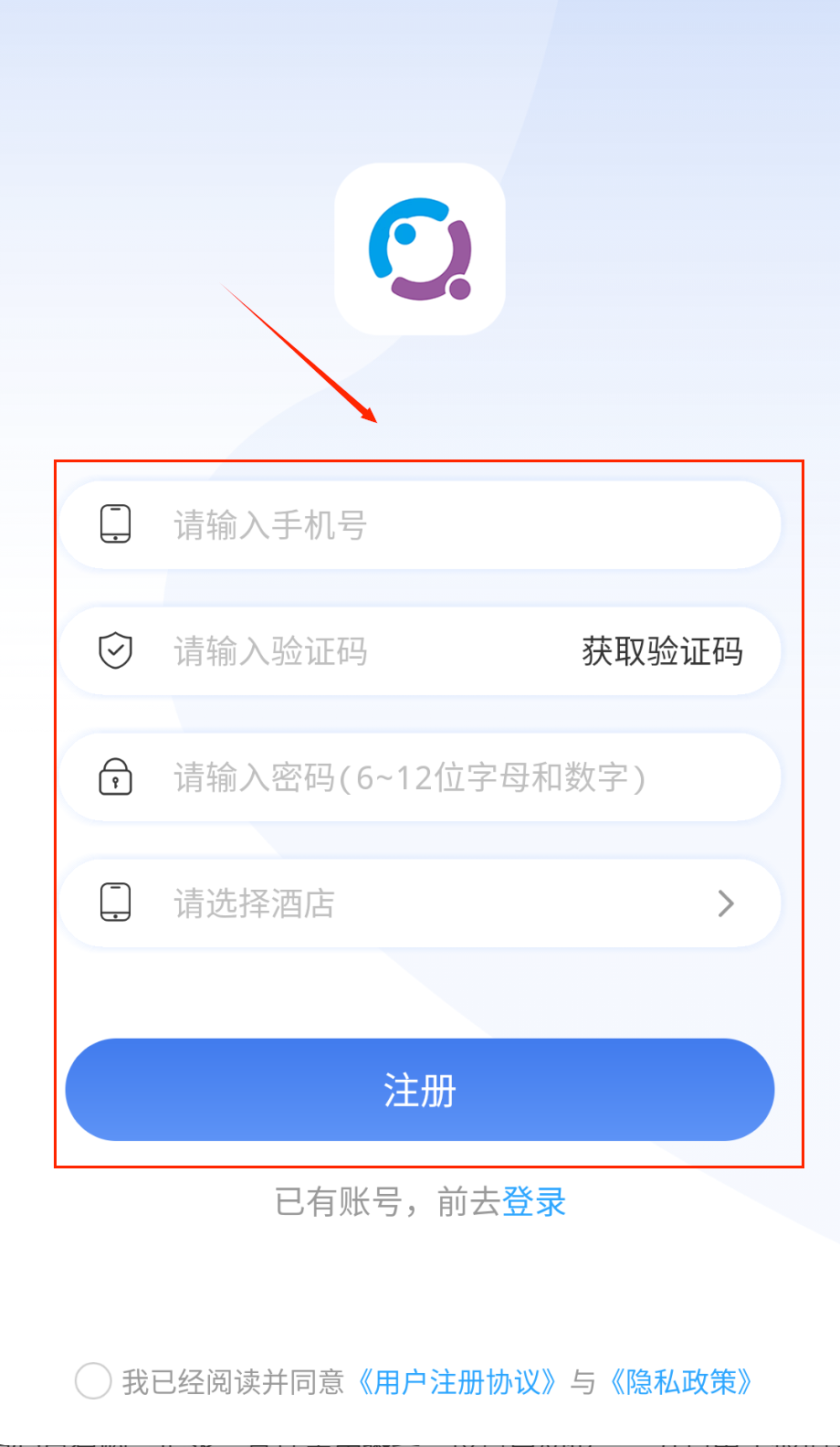View the 隐私政策 privacy policy
This screenshot has width=840, height=1447.
pyautogui.click(x=681, y=1382)
